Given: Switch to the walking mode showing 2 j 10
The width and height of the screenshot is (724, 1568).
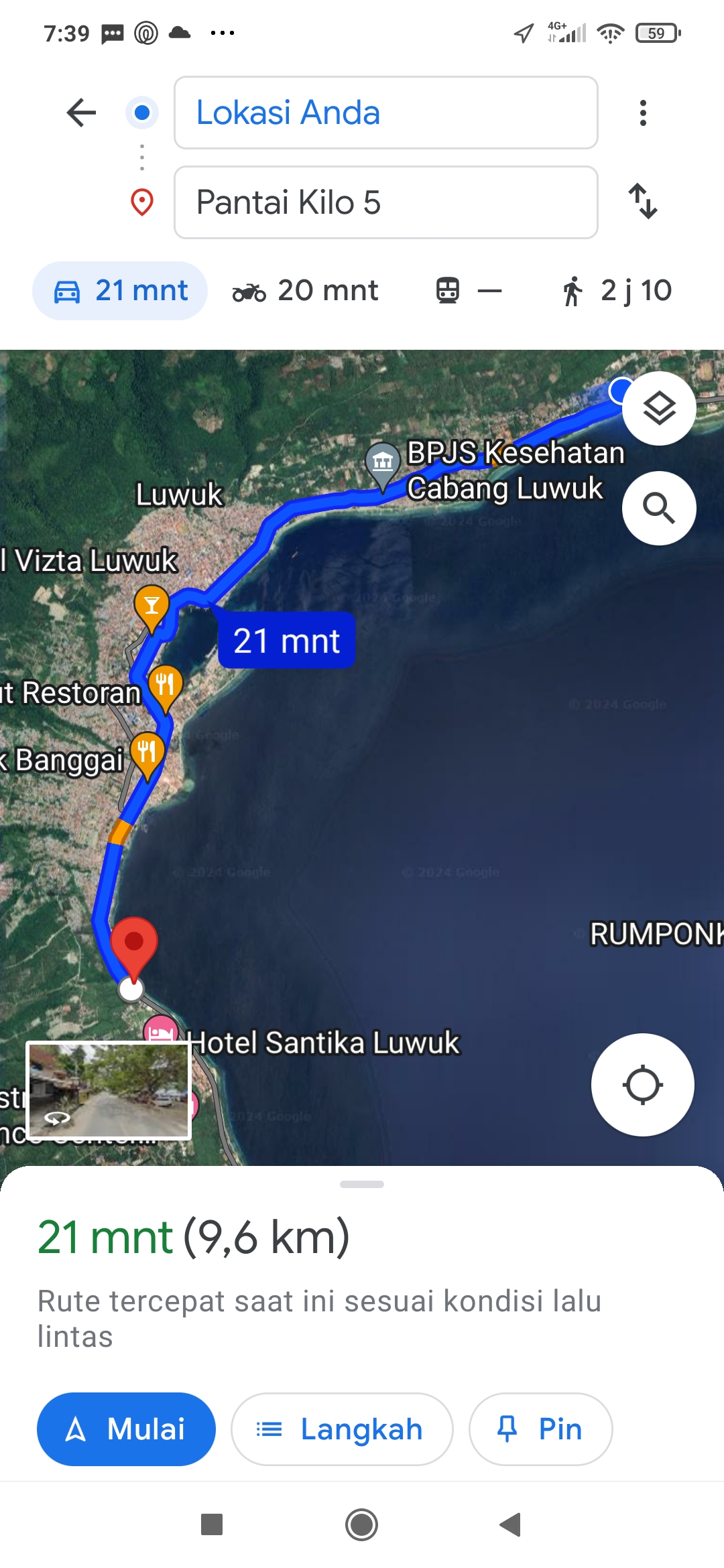Looking at the screenshot, I should click(x=617, y=291).
